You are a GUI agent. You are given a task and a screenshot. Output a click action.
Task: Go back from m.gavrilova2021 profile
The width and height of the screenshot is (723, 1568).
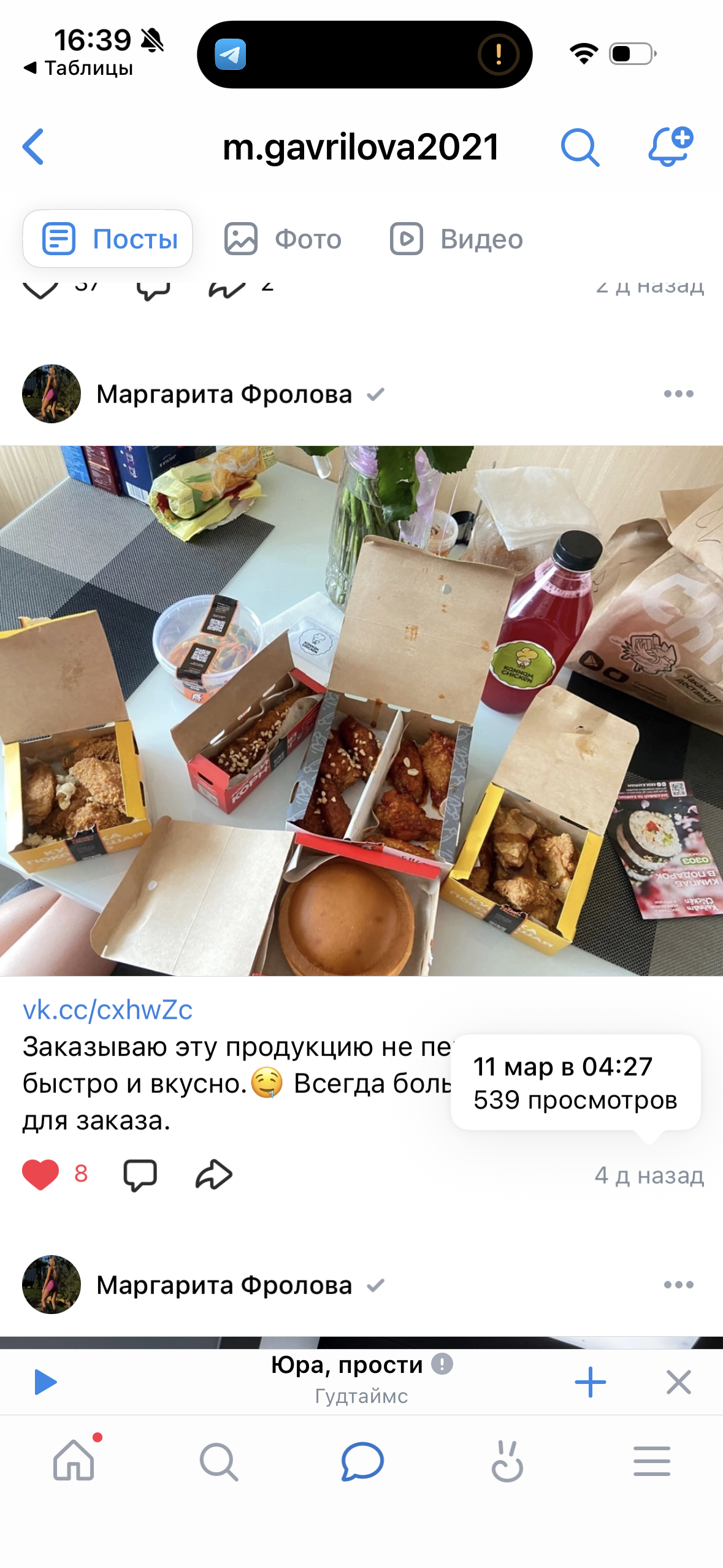pyautogui.click(x=34, y=147)
